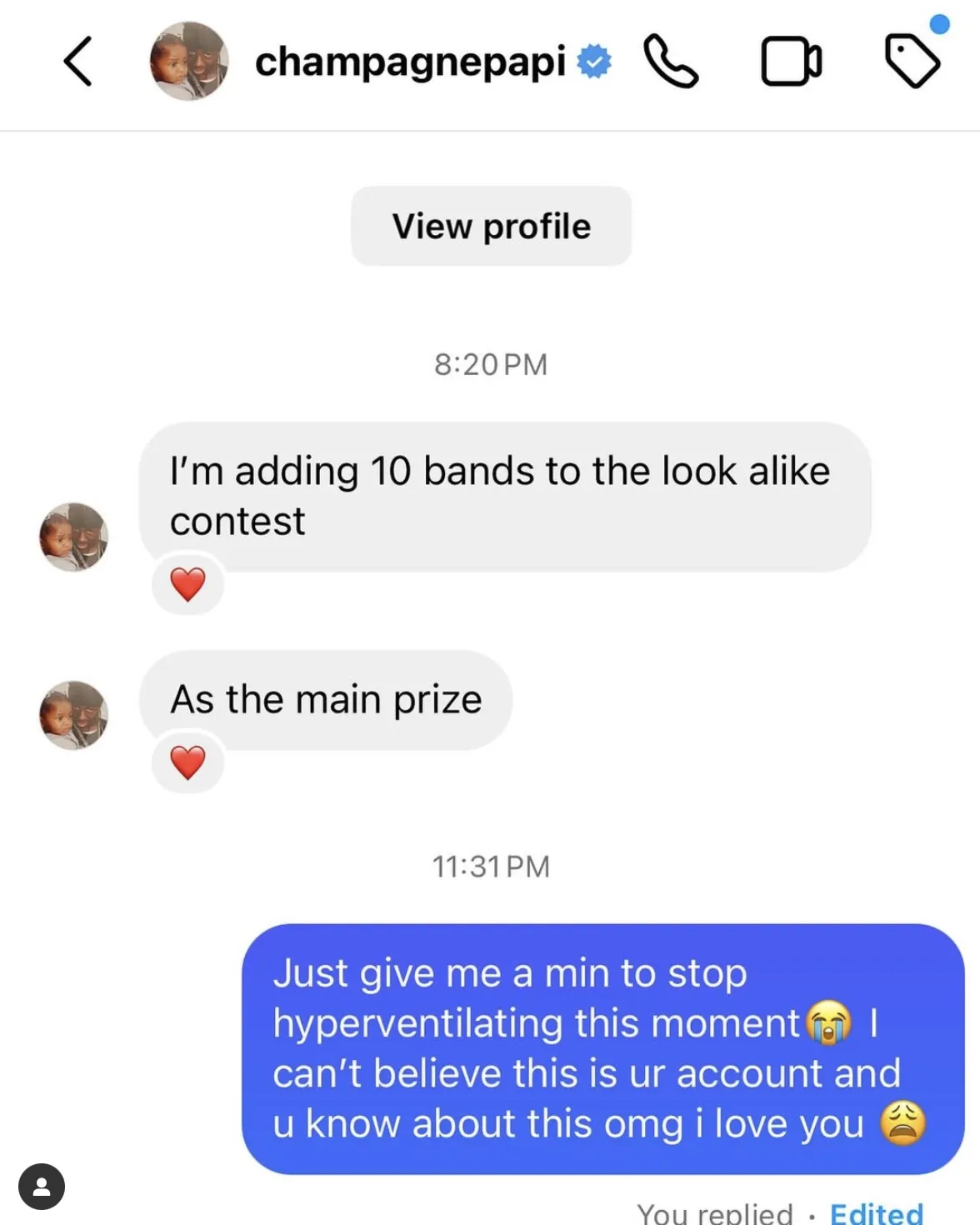Image resolution: width=980 pixels, height=1225 pixels.
Task: Open champagnepapi's header profile picture
Action: pos(188,61)
